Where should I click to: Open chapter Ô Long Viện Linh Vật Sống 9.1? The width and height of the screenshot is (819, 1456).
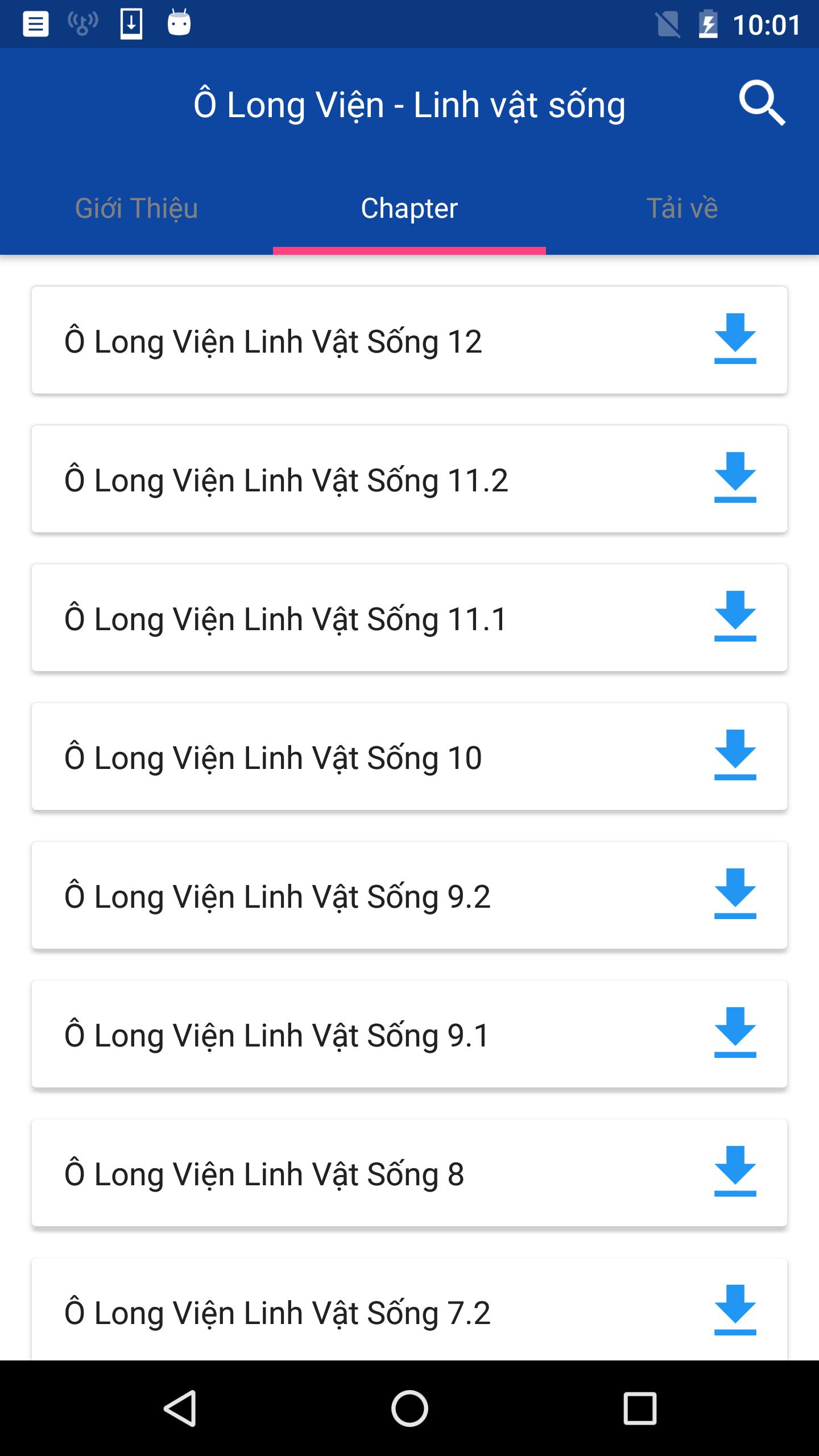[277, 1035]
